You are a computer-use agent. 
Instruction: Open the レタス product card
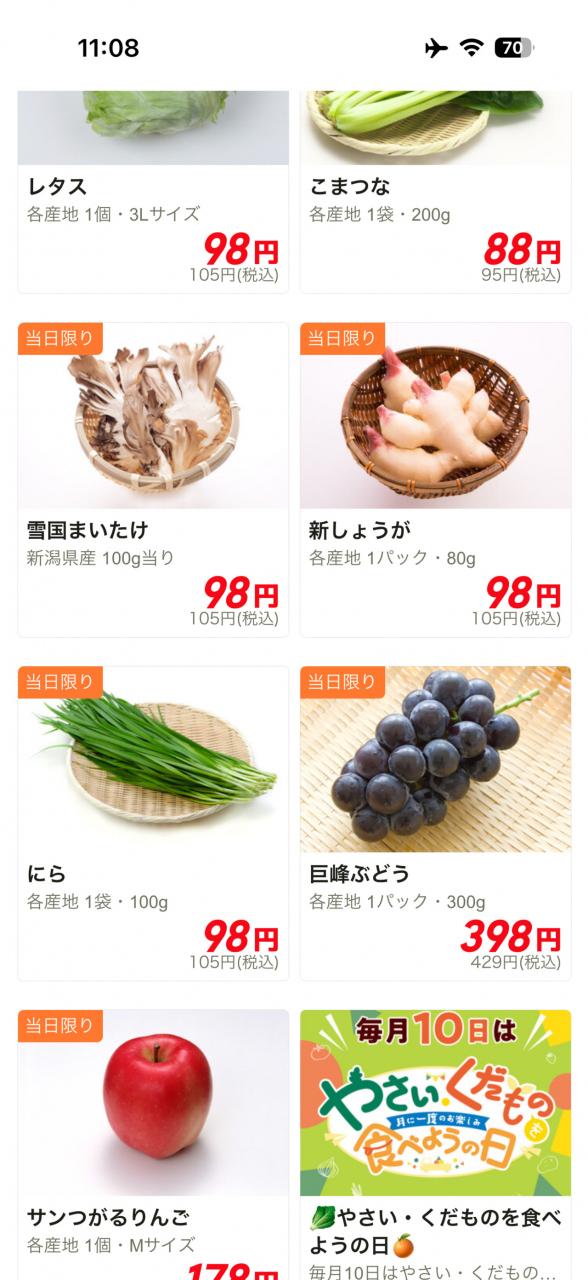153,192
